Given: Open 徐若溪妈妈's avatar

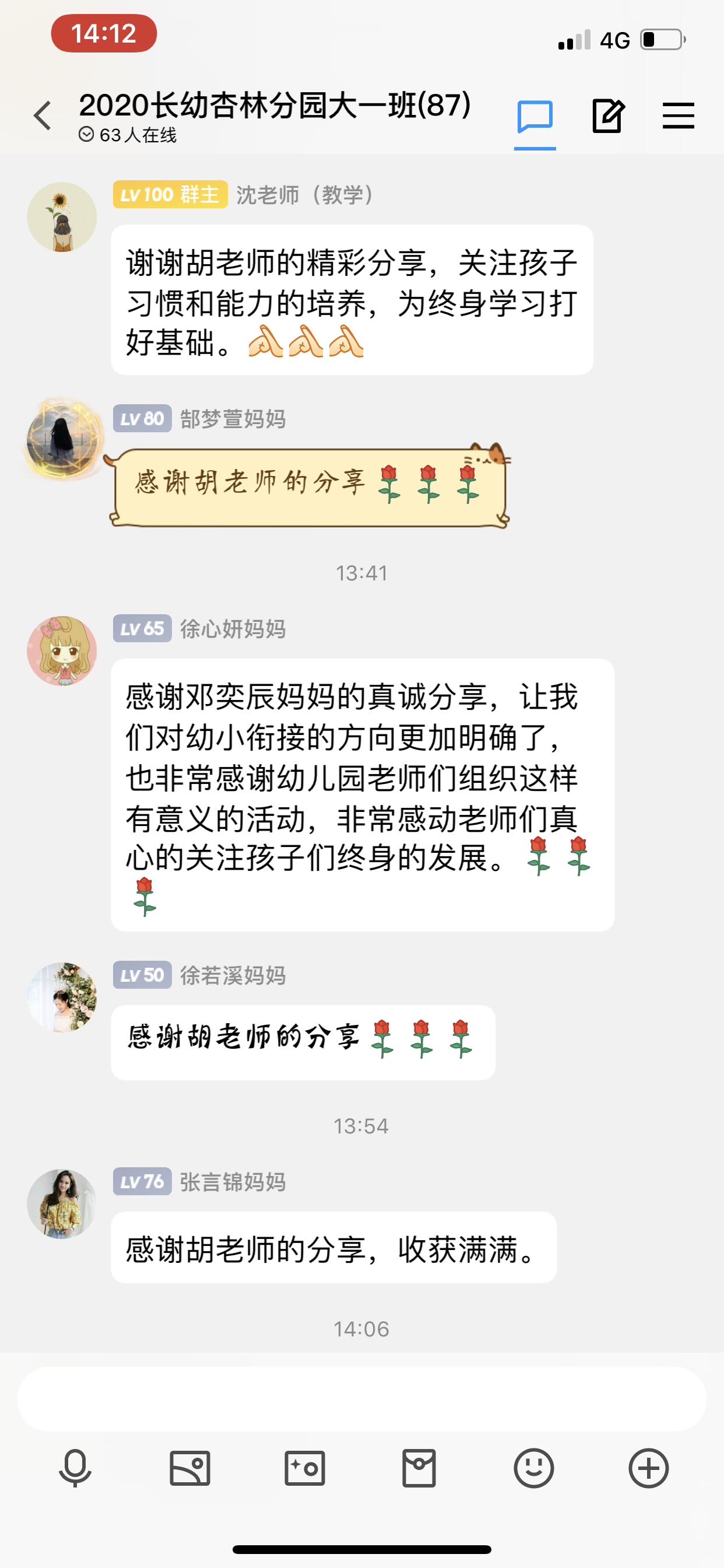Looking at the screenshot, I should [62, 997].
